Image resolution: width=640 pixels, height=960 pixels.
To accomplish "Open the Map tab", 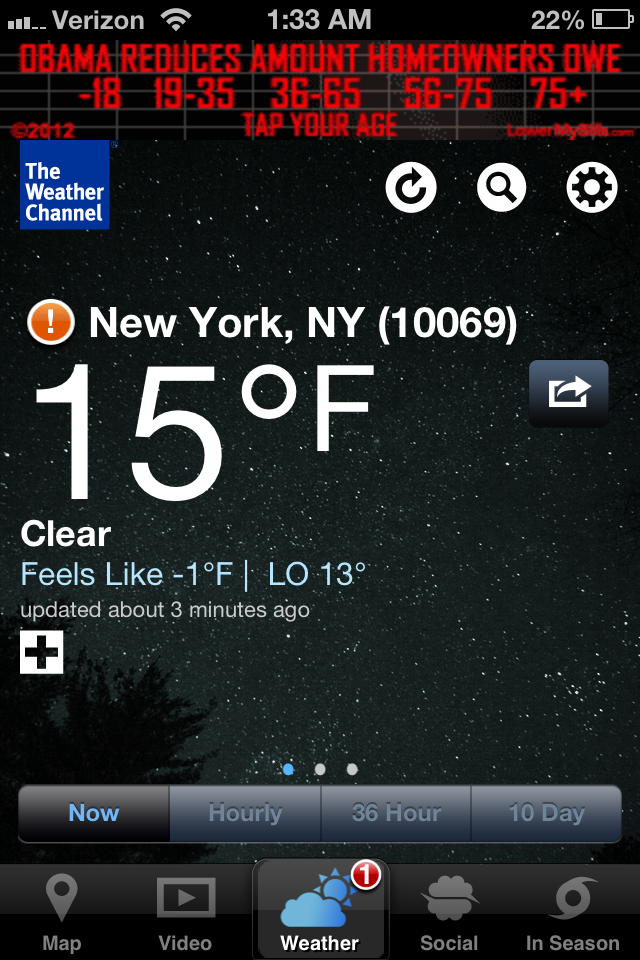I will pyautogui.click(x=62, y=913).
